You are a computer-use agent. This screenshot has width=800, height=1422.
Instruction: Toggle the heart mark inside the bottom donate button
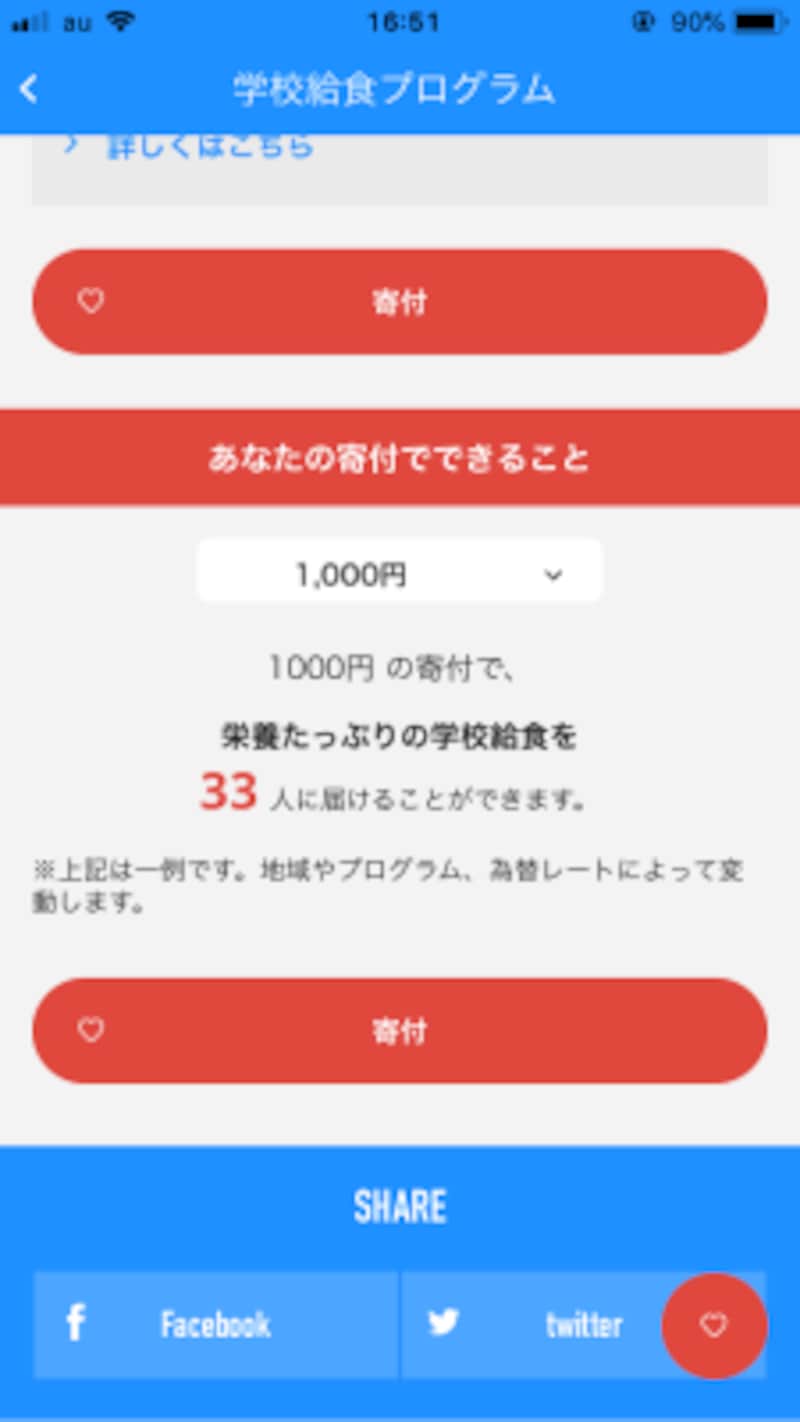[x=91, y=1031]
